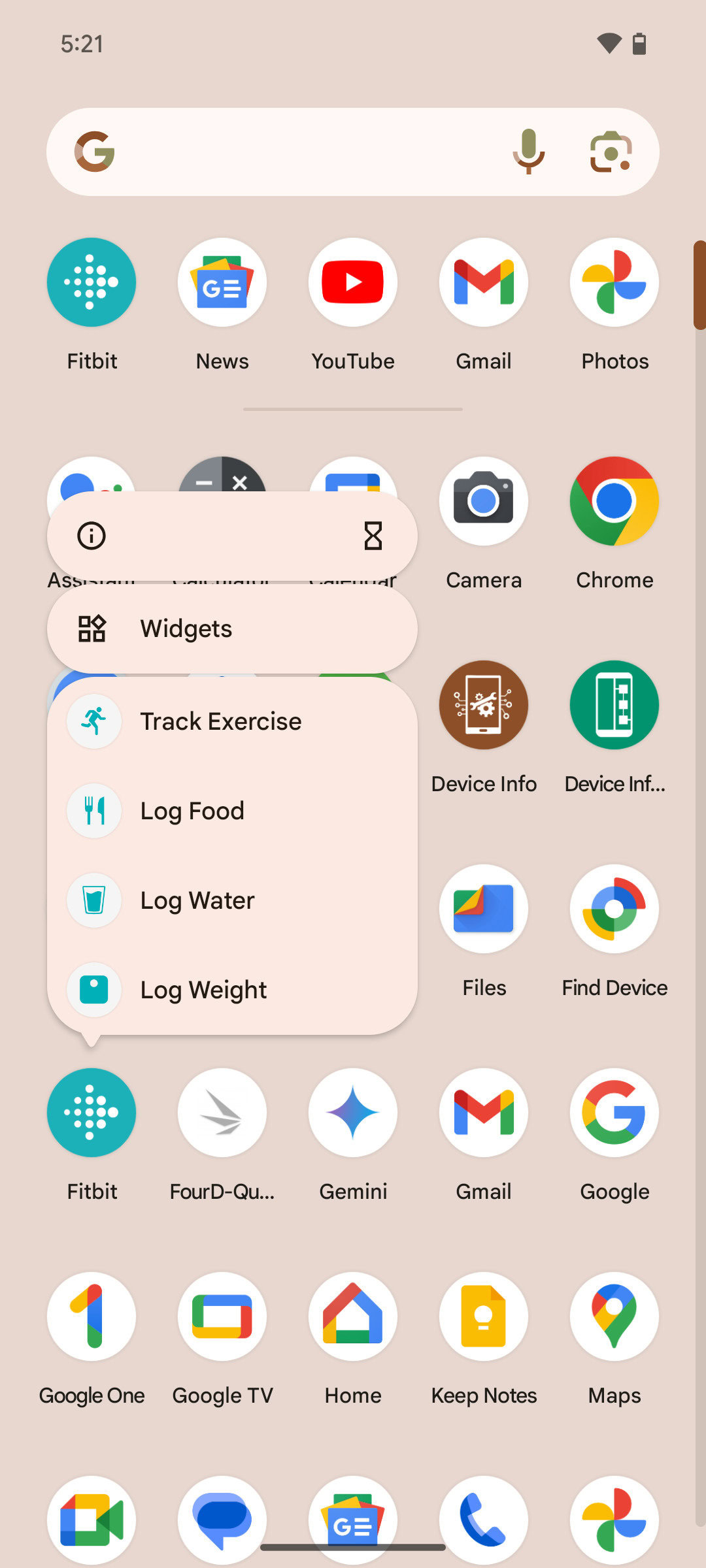Pause the app using the hourglass icon
The image size is (706, 1568).
[x=373, y=536]
